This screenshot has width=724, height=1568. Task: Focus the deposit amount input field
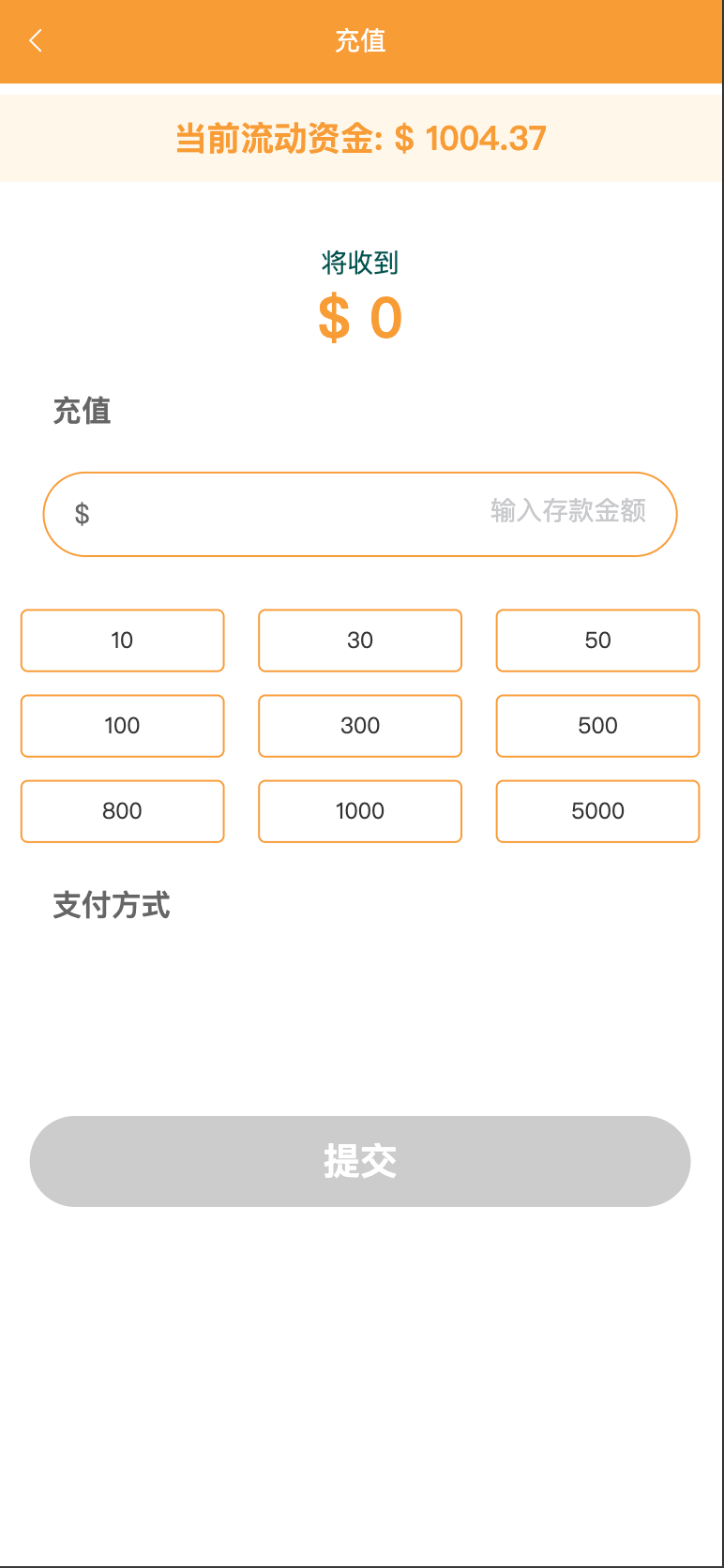pos(360,514)
